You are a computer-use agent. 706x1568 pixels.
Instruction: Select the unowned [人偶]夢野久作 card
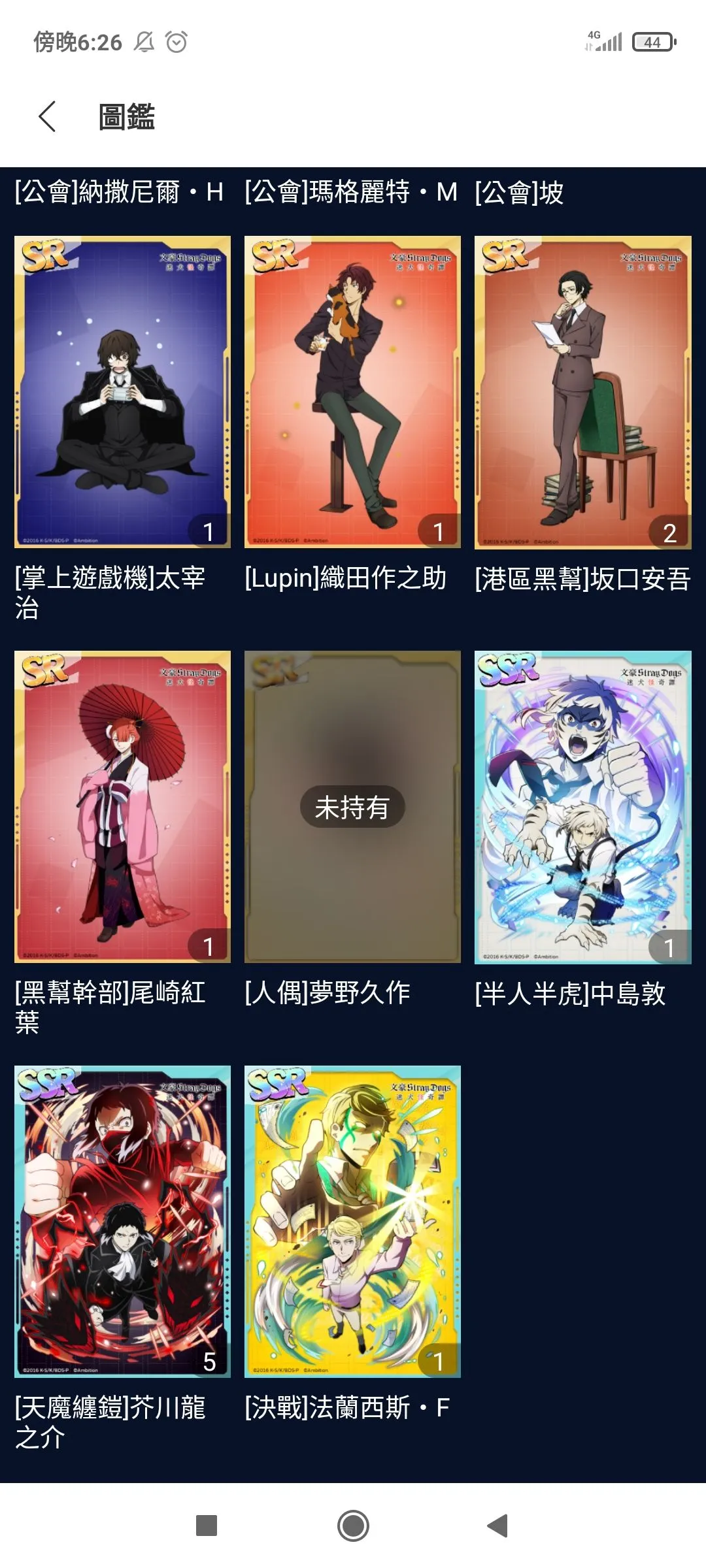pos(352,807)
